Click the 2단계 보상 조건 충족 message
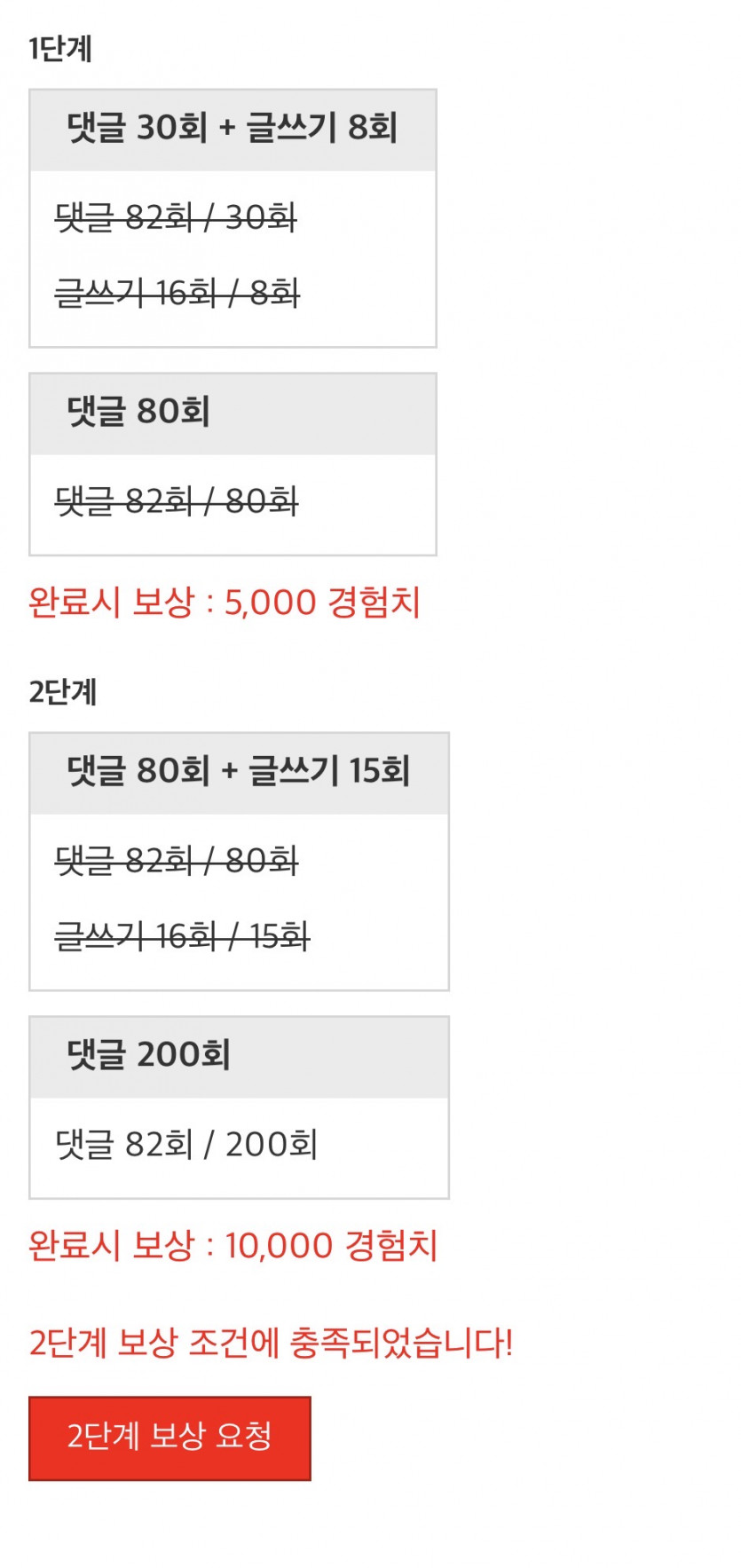The height and width of the screenshot is (1568, 741). tap(271, 1345)
